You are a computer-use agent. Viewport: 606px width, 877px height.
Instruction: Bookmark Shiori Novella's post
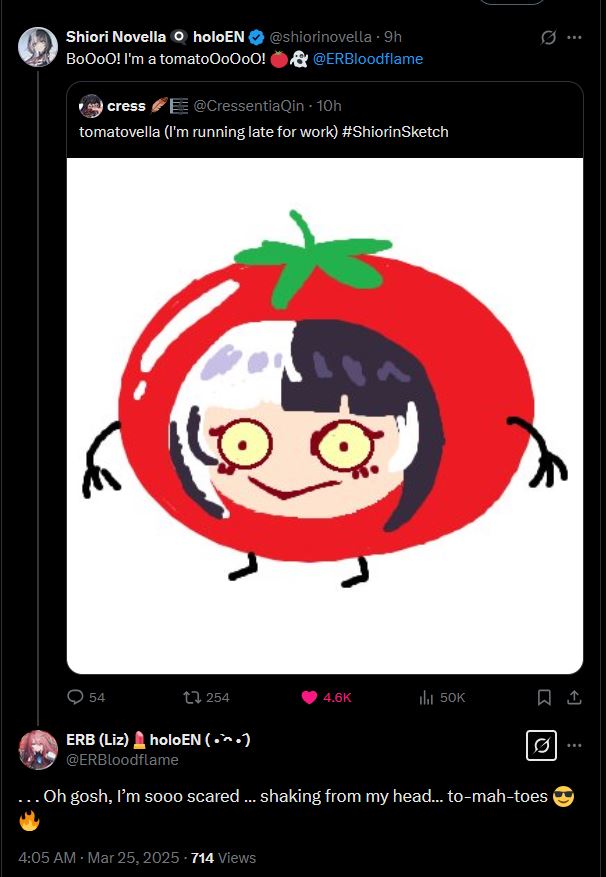point(544,697)
